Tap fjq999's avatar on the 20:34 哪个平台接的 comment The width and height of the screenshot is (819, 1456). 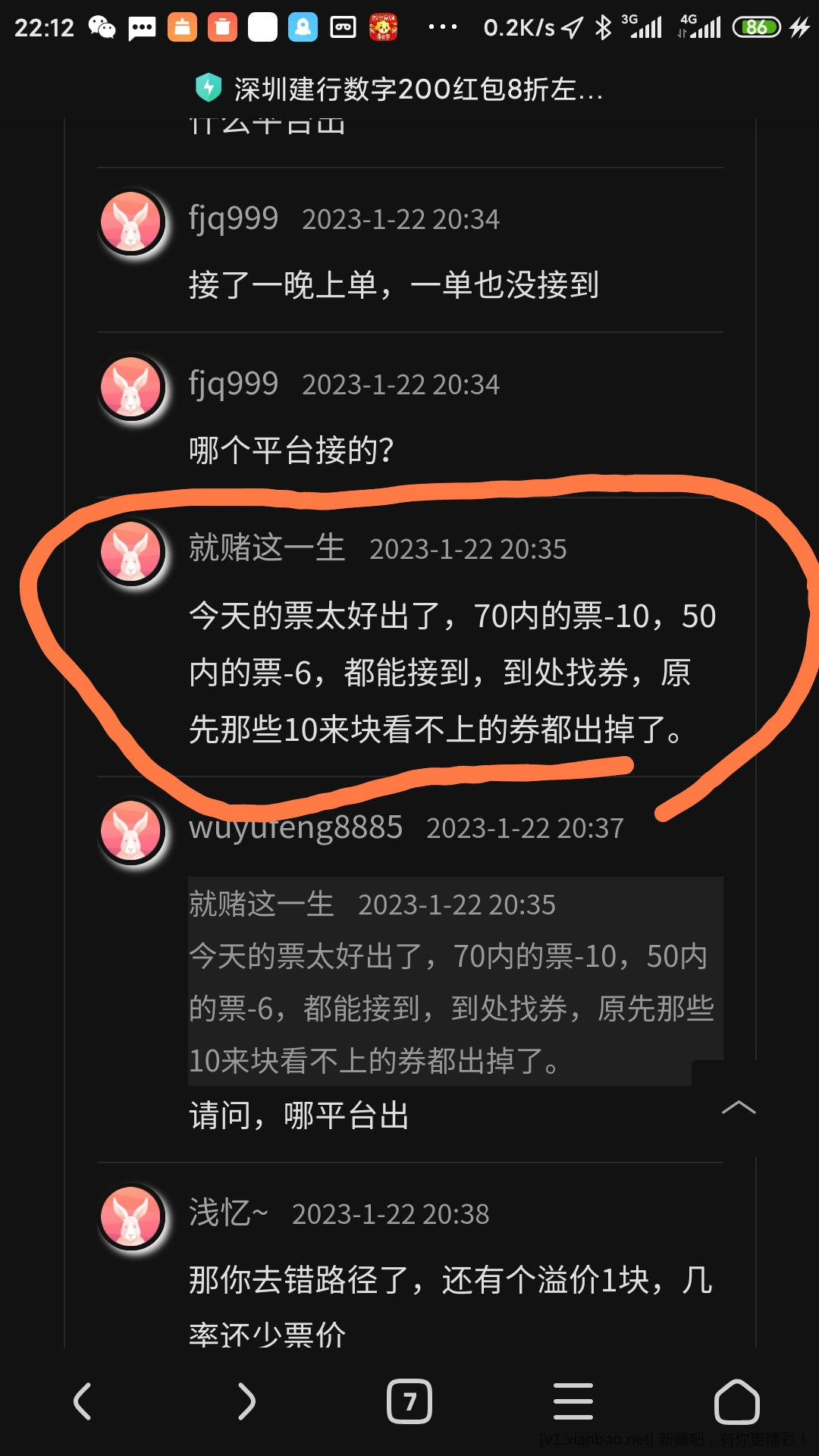132,387
